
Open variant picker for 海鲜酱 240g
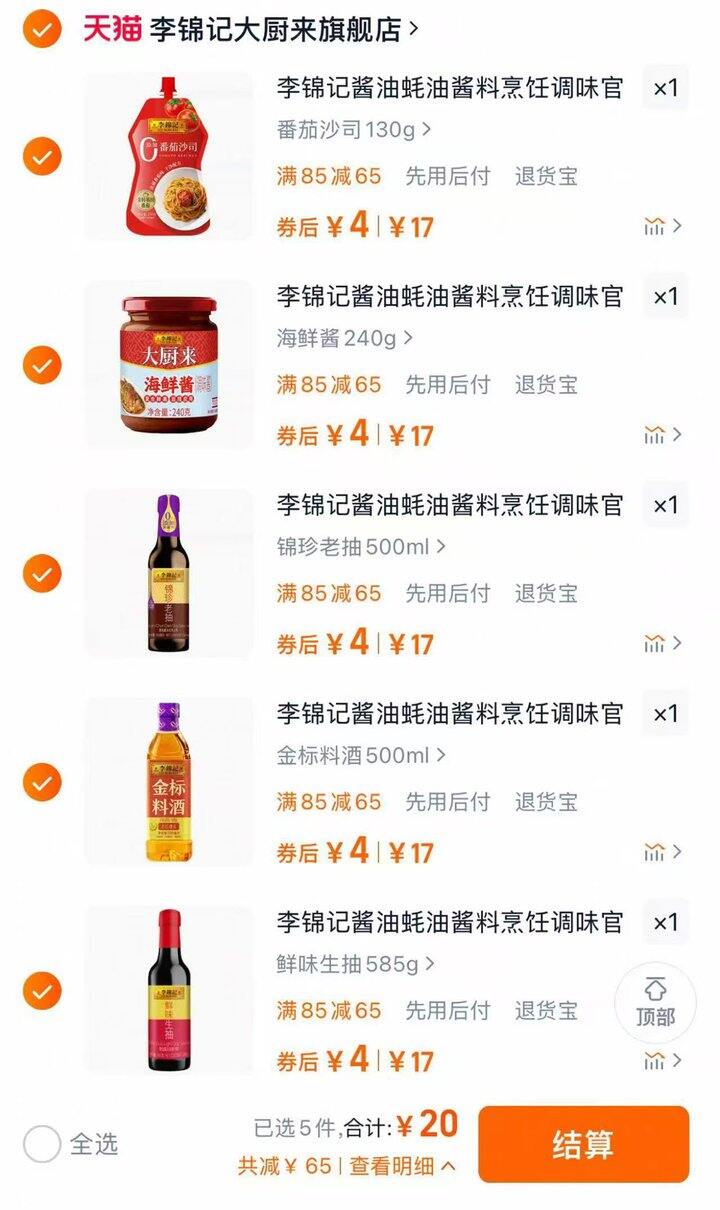(345, 338)
